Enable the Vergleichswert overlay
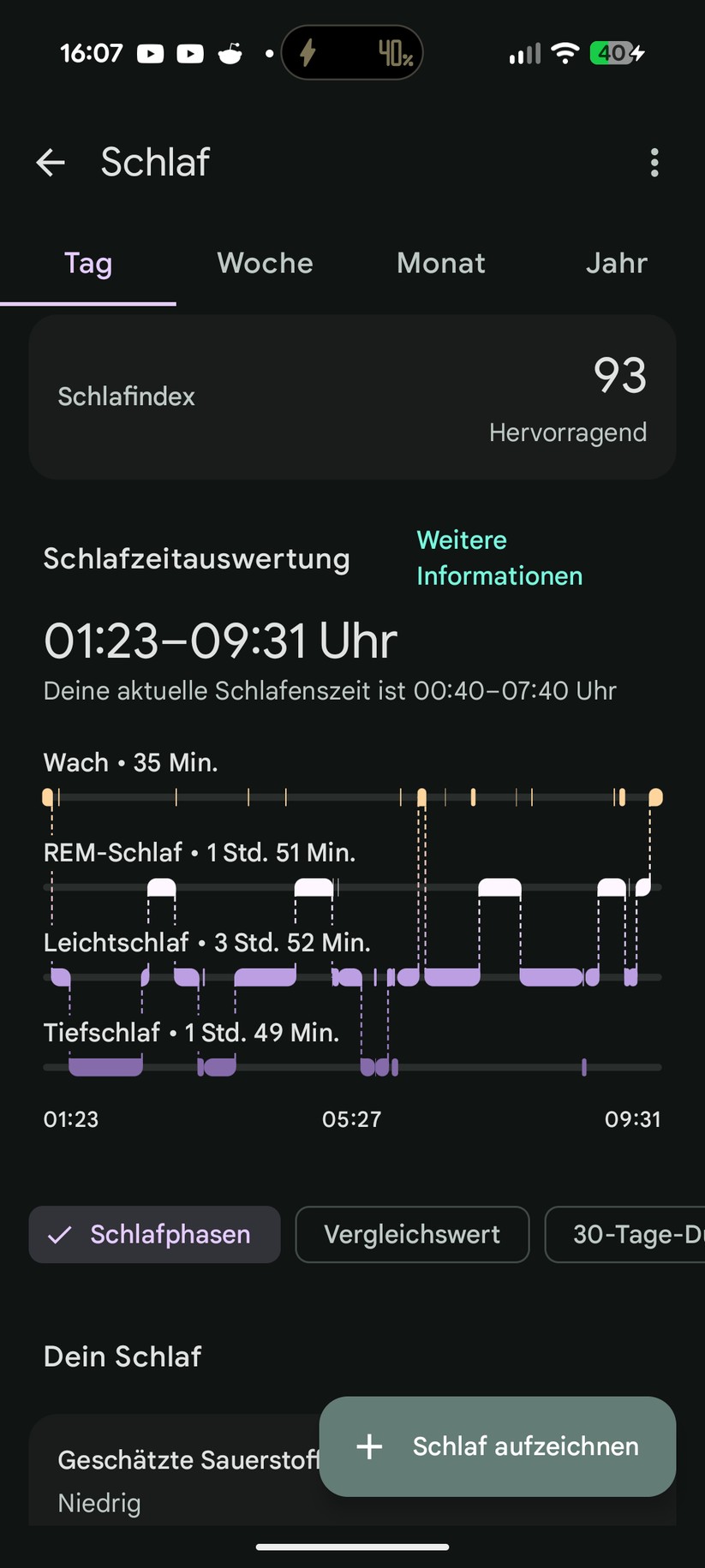This screenshot has height=1568, width=705. tap(412, 1234)
